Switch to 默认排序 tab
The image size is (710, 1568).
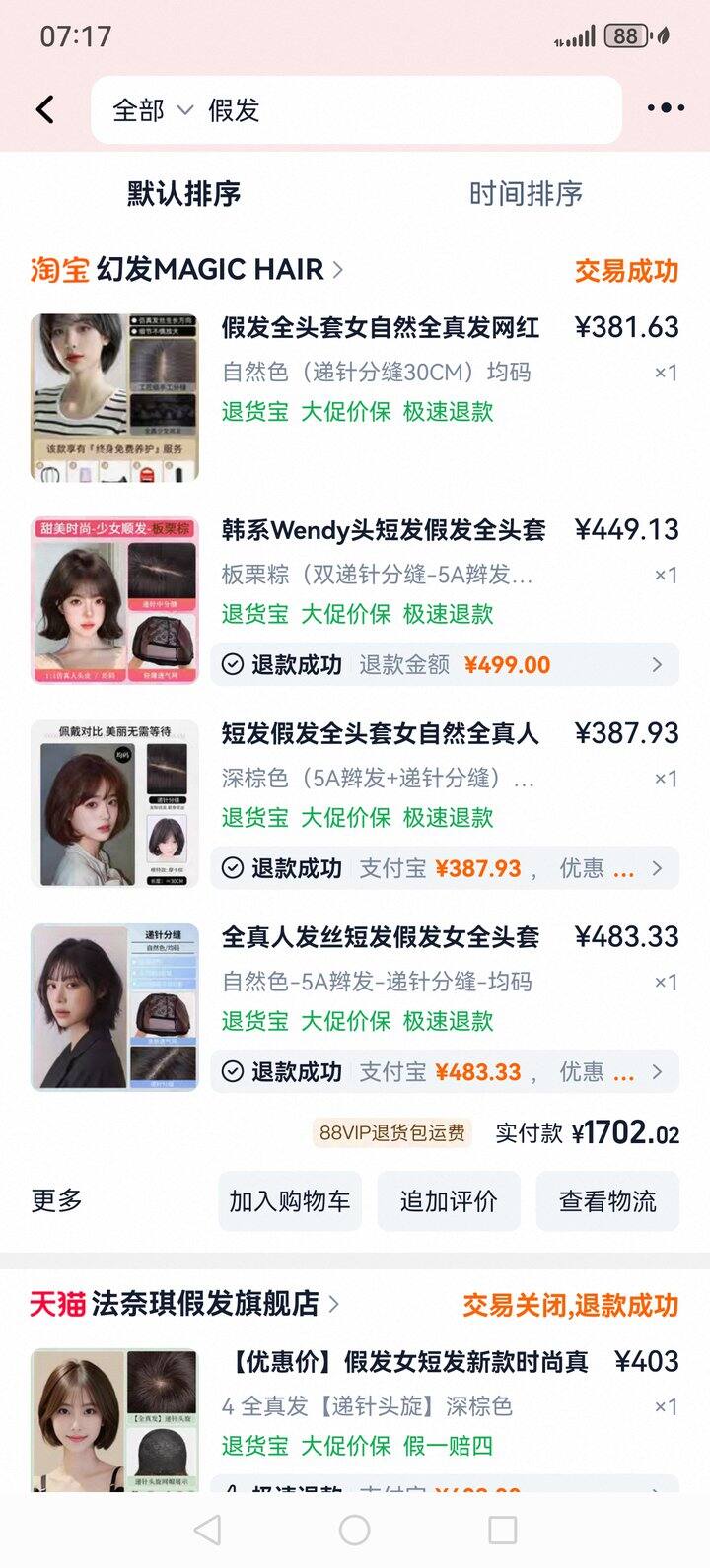[183, 194]
